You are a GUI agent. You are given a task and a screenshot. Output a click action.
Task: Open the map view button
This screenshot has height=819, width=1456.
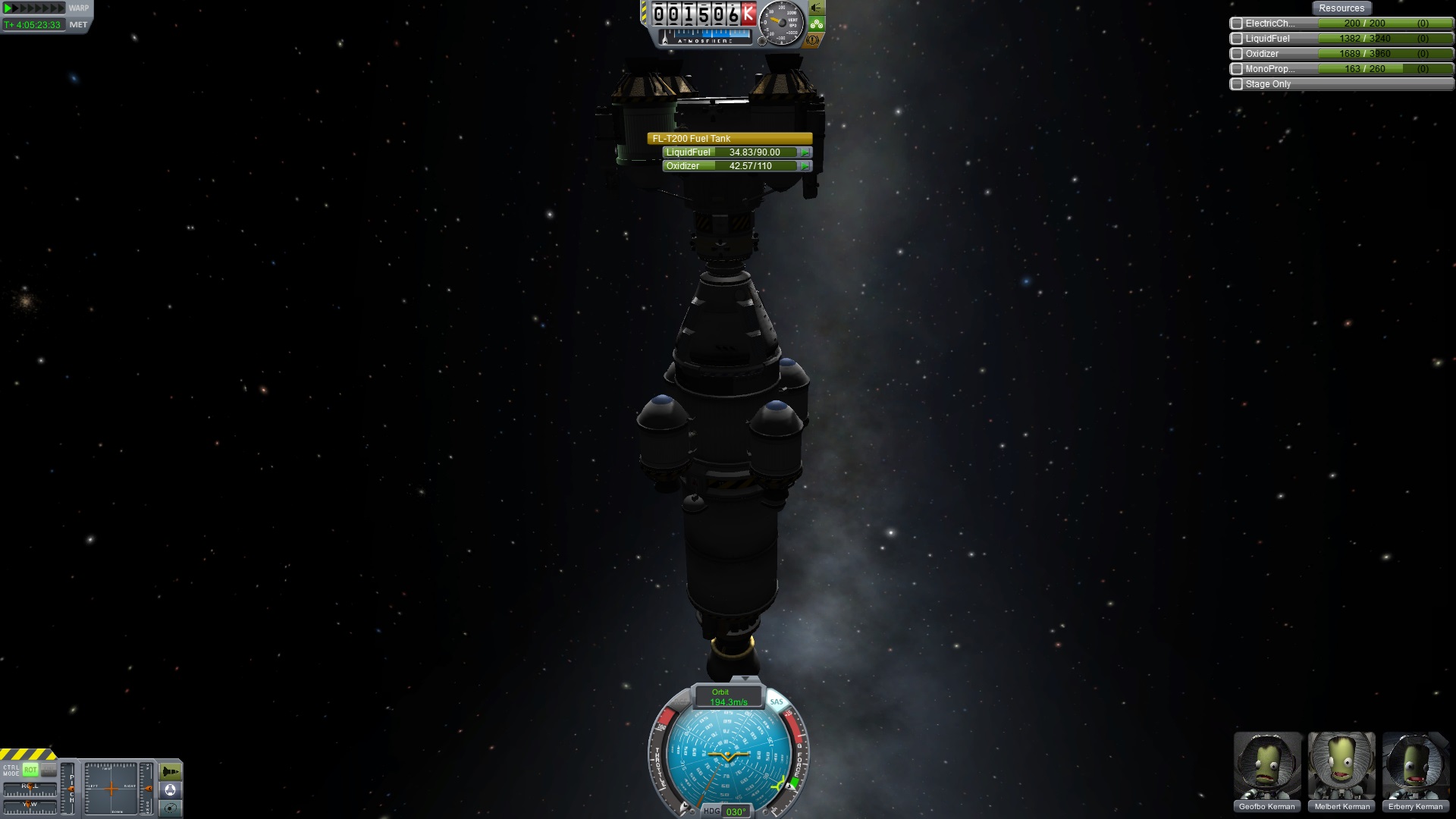pyautogui.click(x=171, y=808)
